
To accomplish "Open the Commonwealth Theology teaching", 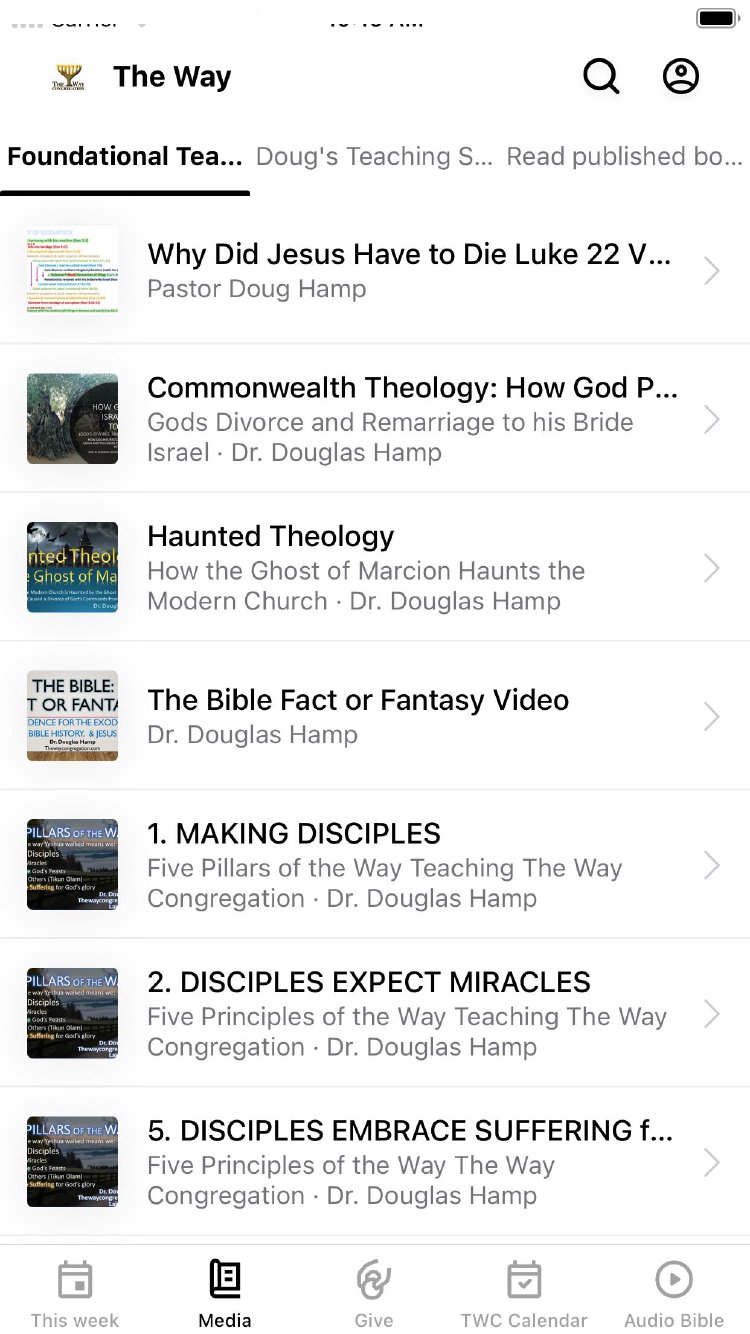I will [x=412, y=419].
